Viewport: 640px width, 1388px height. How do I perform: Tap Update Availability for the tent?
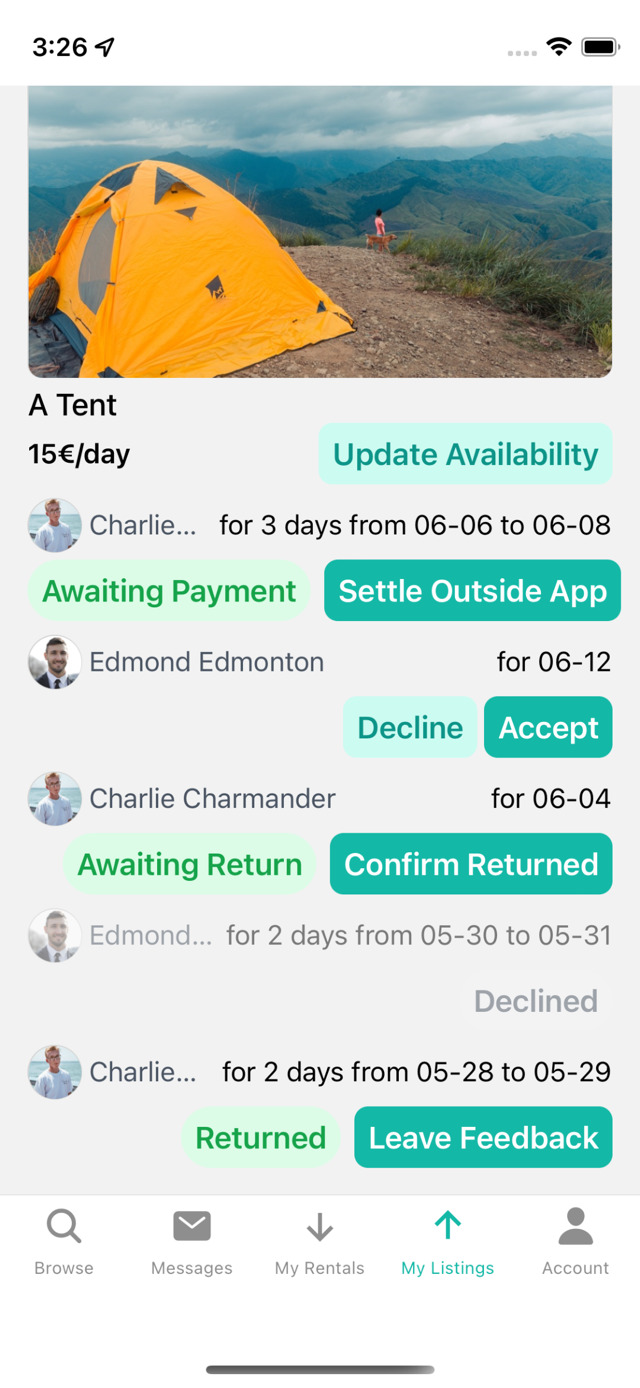point(465,454)
